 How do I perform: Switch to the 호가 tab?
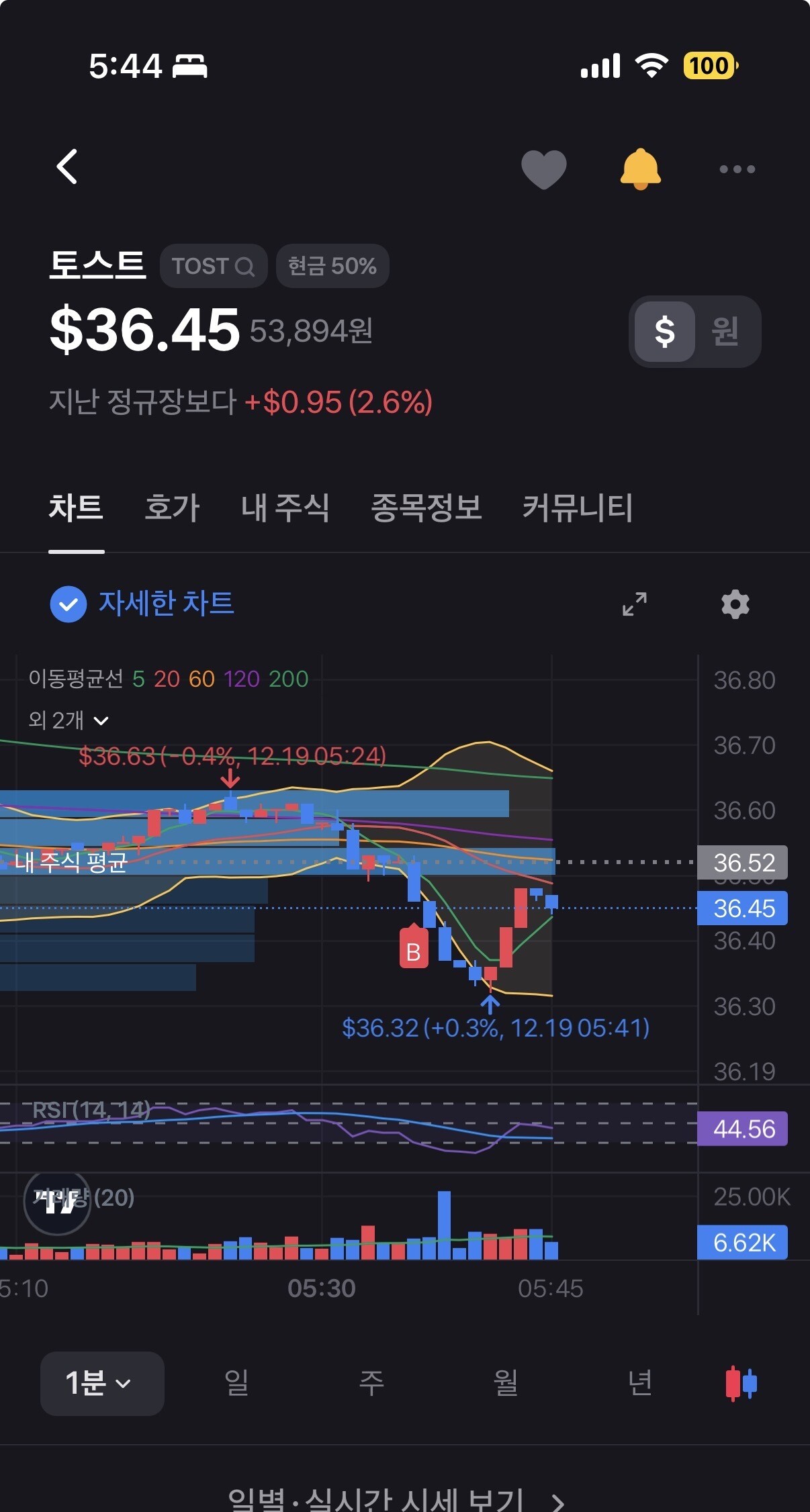pyautogui.click(x=172, y=508)
